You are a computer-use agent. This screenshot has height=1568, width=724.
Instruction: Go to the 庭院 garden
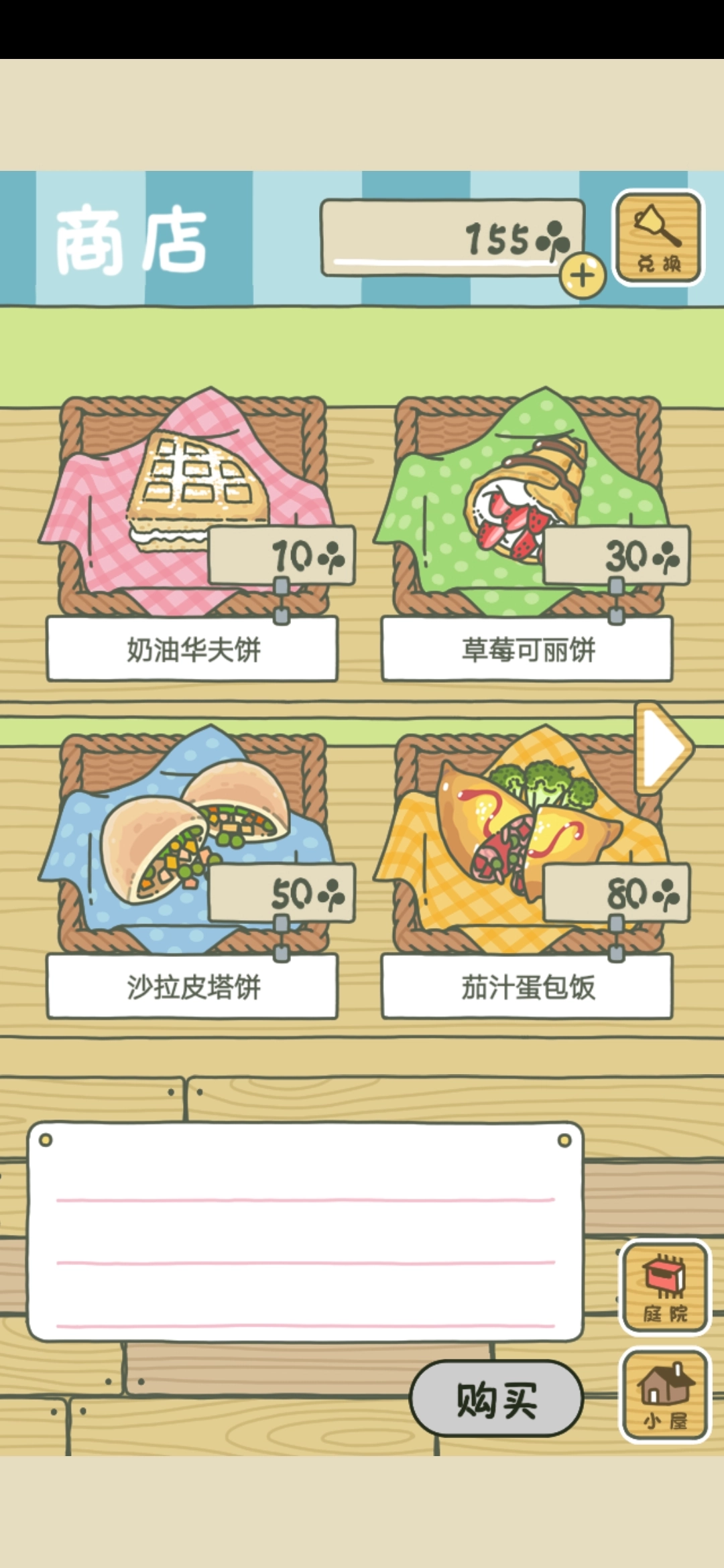point(664,1287)
